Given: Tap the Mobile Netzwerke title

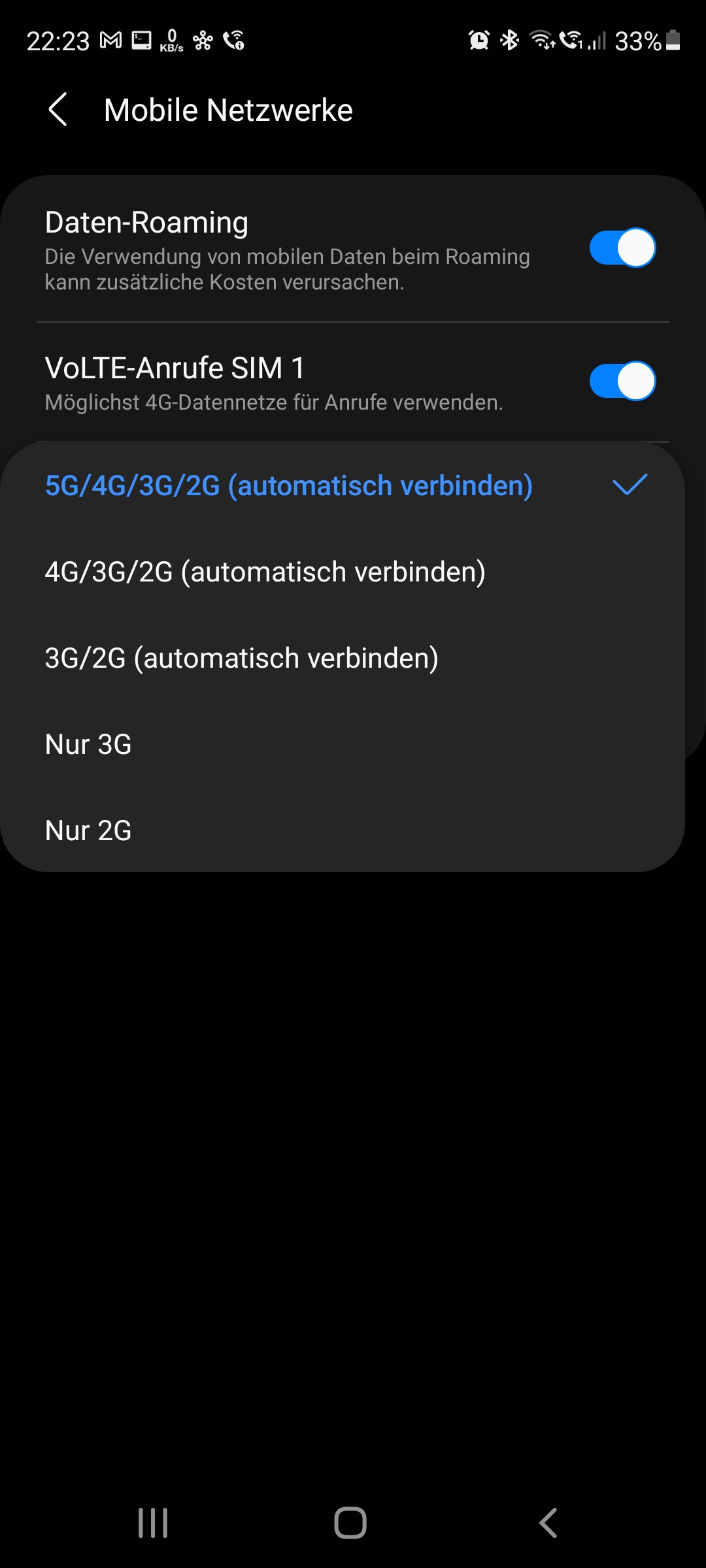Looking at the screenshot, I should tap(227, 110).
